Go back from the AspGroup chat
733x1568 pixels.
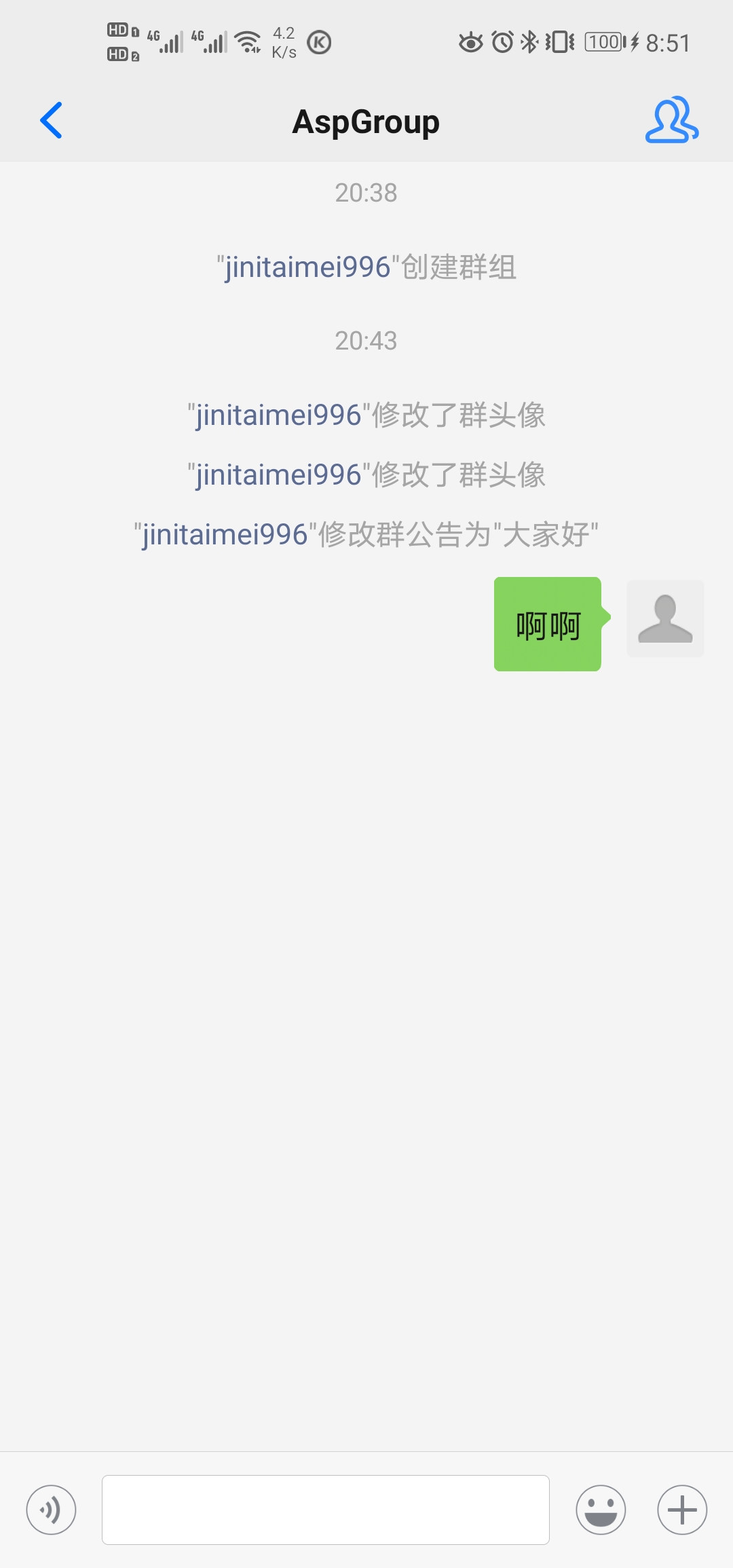click(52, 121)
